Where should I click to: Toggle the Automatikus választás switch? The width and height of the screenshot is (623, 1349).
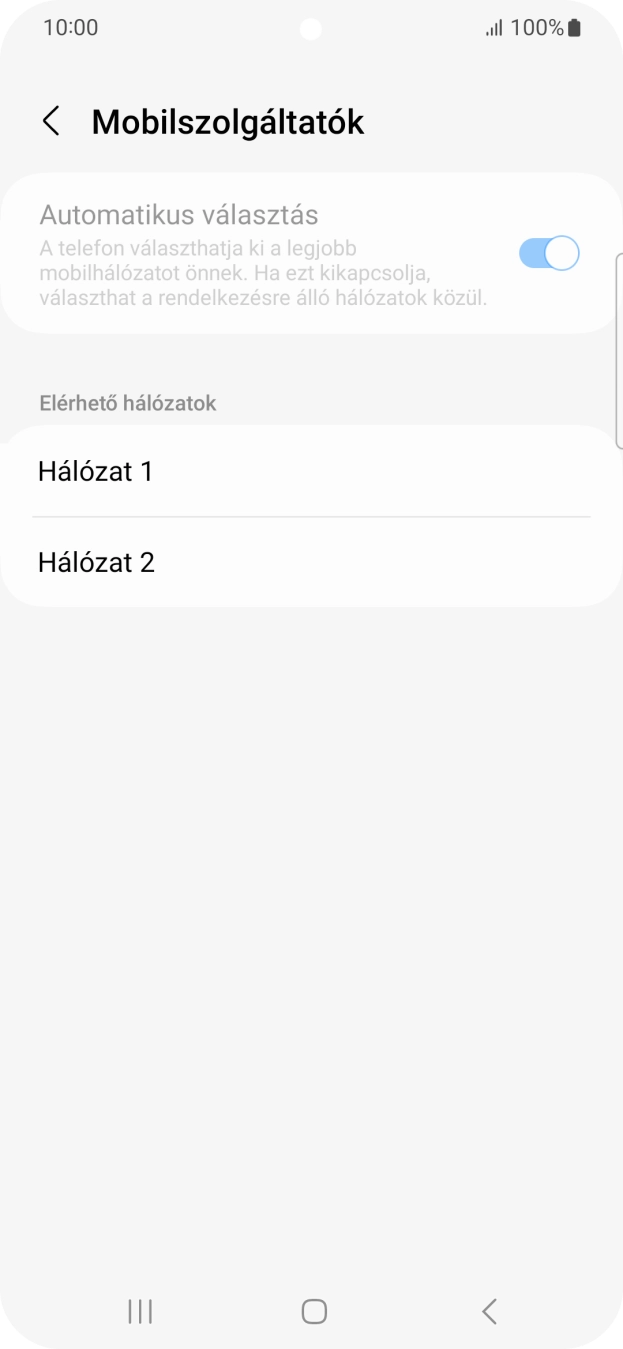pos(549,253)
